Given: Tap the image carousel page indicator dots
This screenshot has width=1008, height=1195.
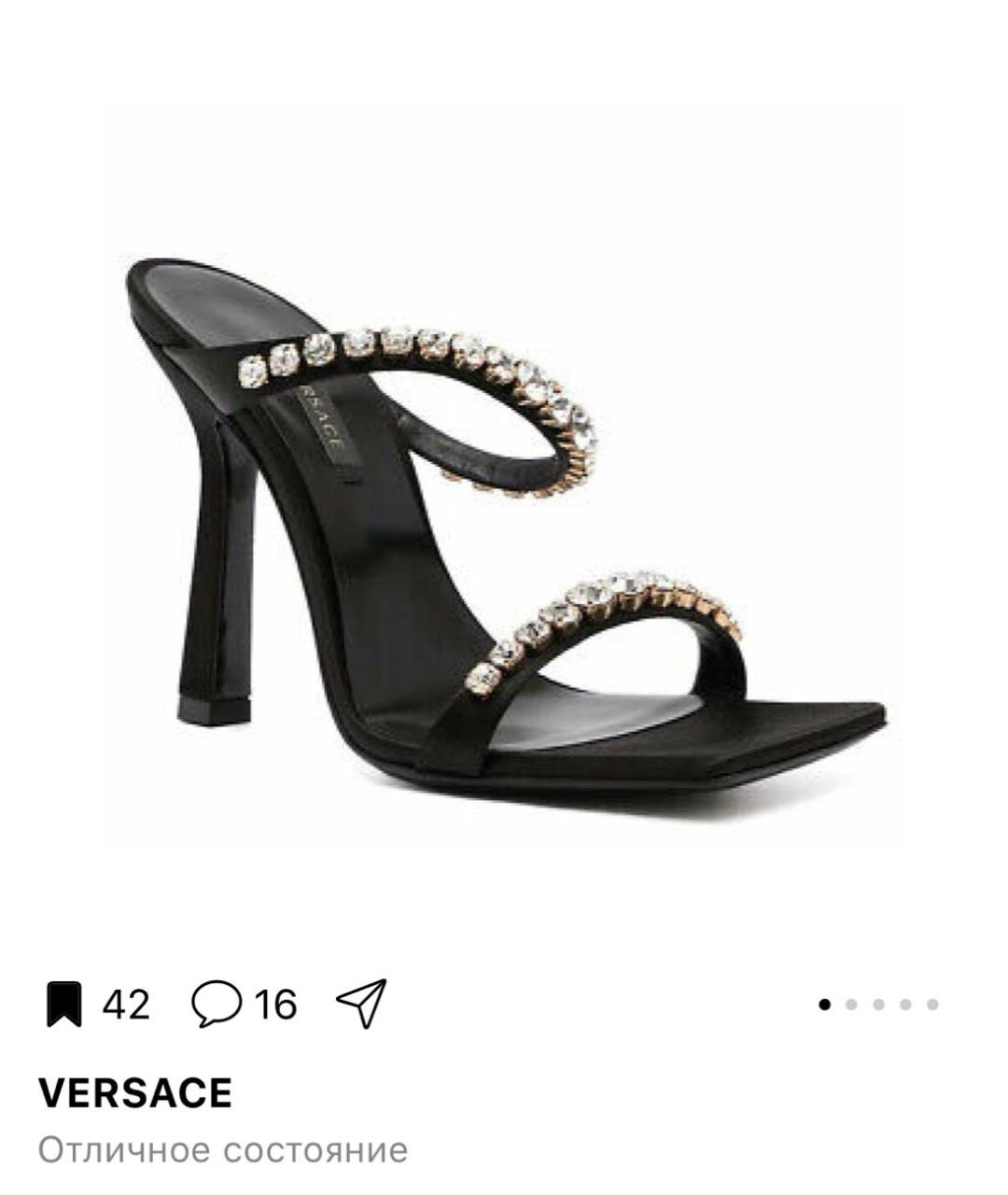Looking at the screenshot, I should click(x=877, y=1005).
